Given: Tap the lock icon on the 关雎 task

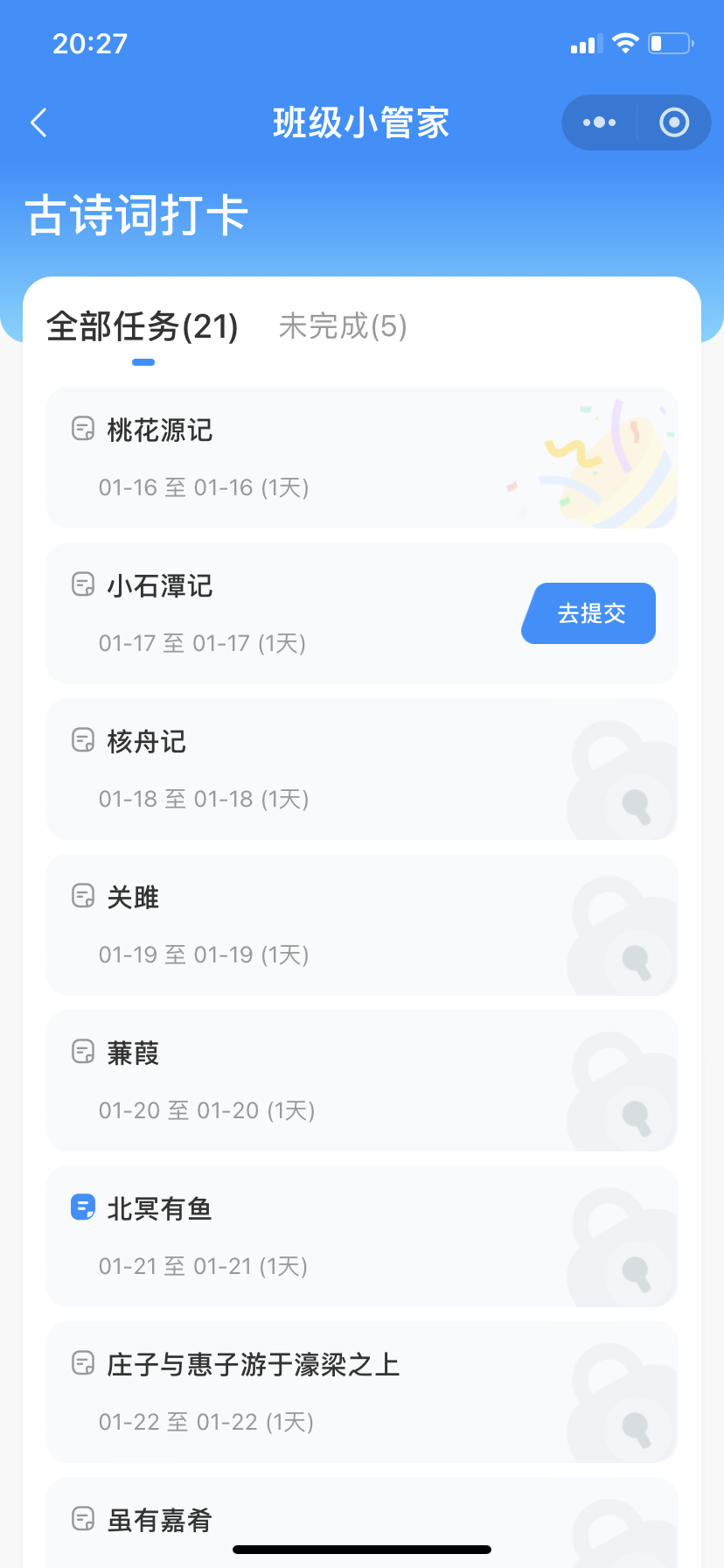Looking at the screenshot, I should click(621, 934).
